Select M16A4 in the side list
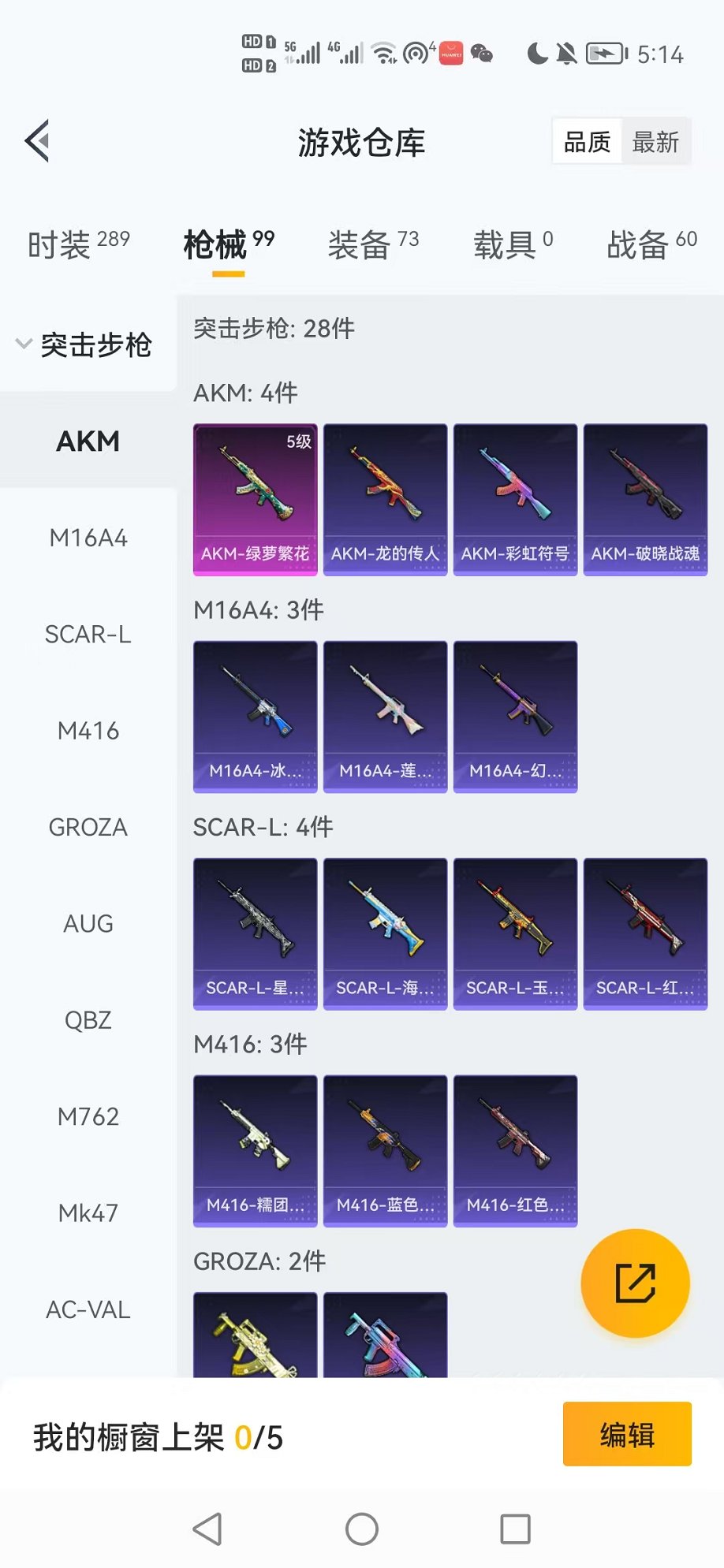The image size is (724, 1568). pyautogui.click(x=88, y=538)
